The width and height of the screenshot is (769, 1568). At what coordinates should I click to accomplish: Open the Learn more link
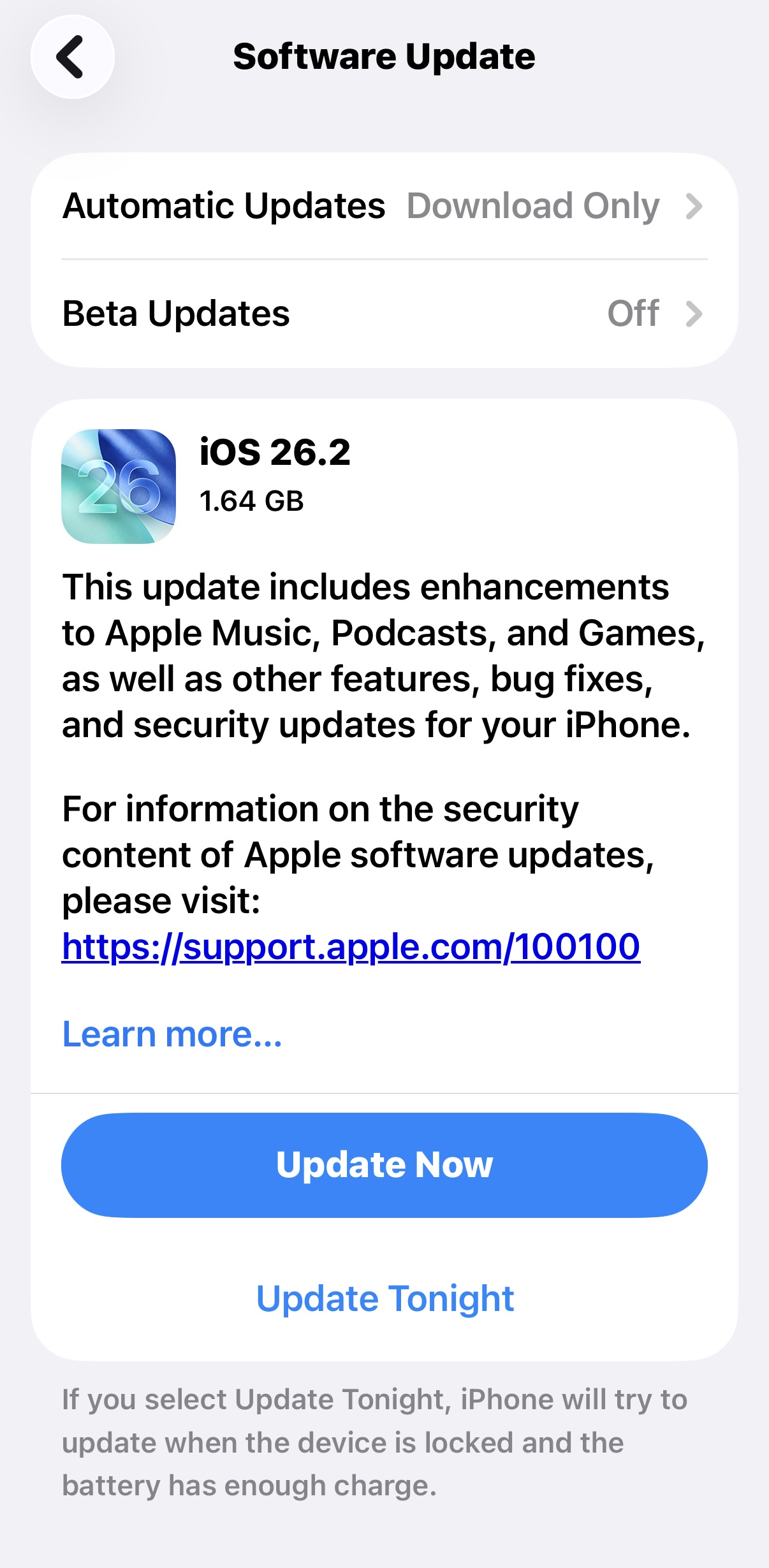[x=172, y=1034]
